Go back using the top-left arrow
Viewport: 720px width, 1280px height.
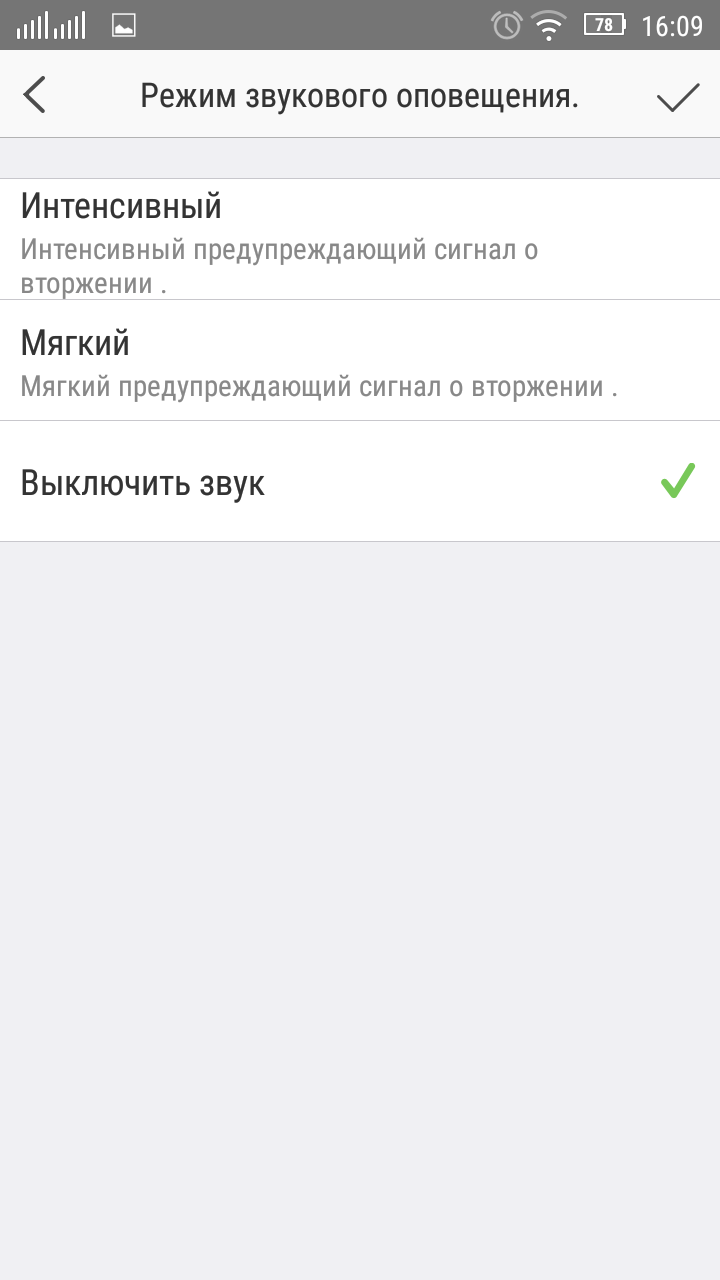tap(35, 95)
